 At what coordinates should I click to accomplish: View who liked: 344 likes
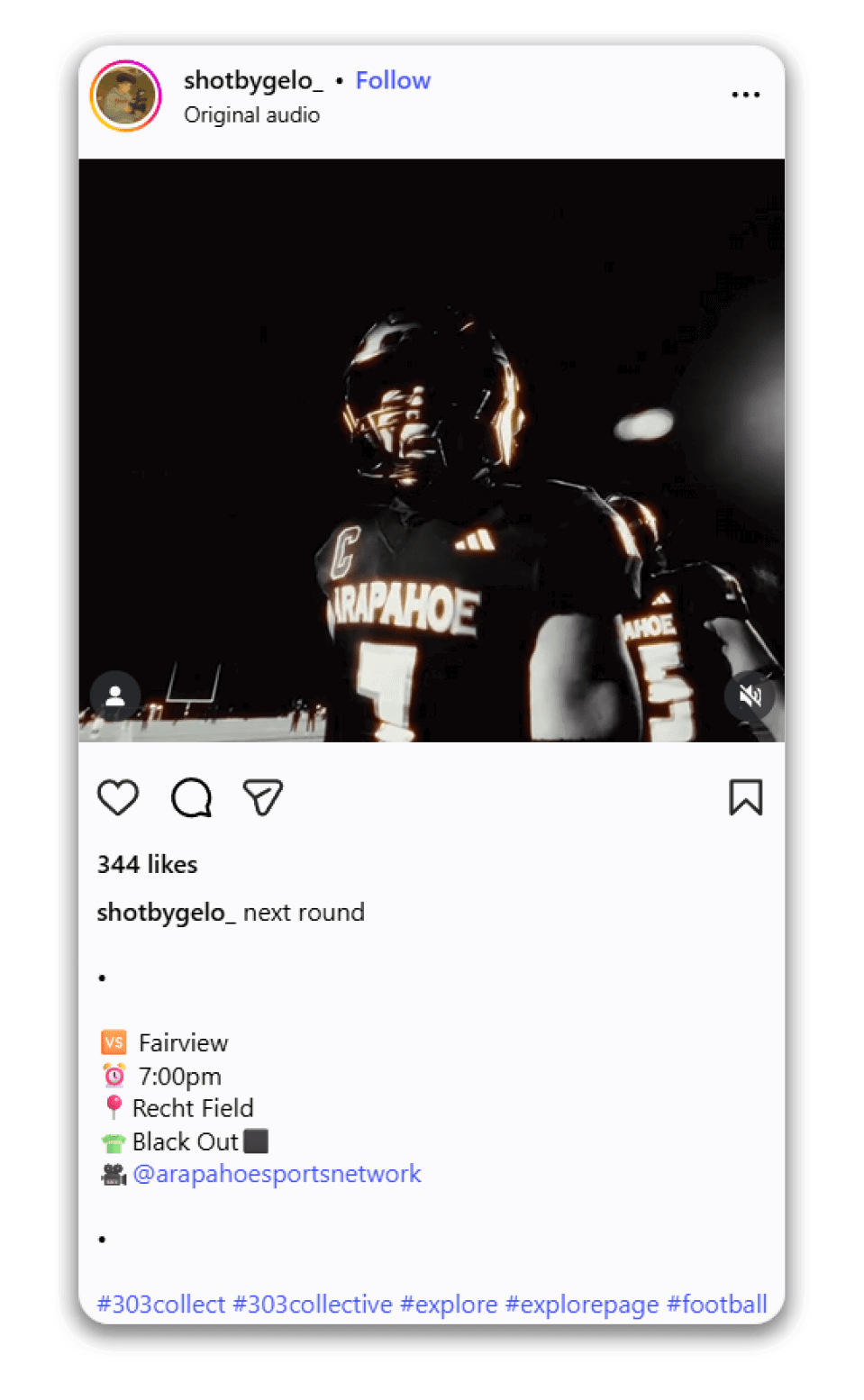click(x=148, y=865)
